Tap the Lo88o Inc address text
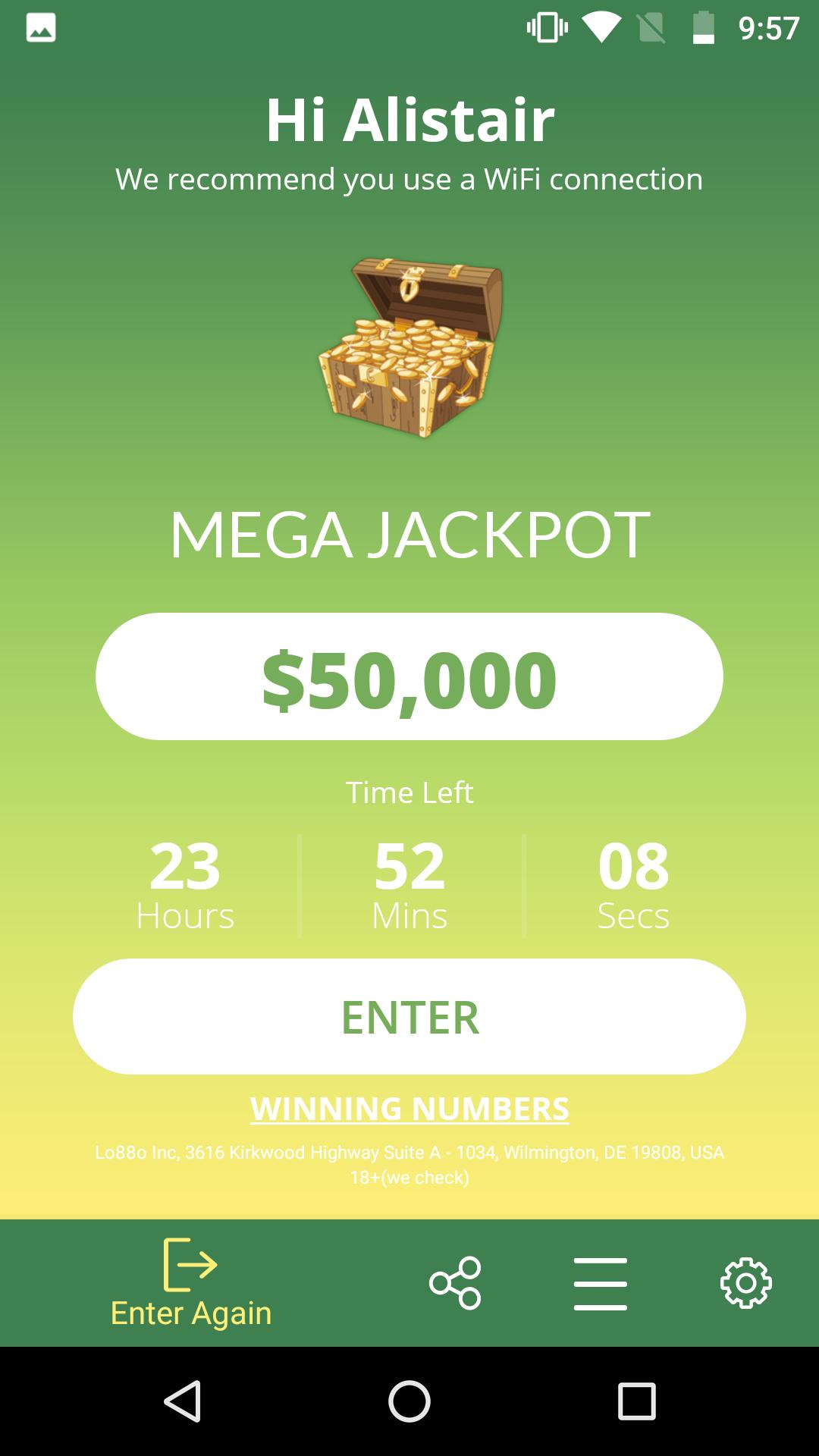 (x=409, y=1152)
